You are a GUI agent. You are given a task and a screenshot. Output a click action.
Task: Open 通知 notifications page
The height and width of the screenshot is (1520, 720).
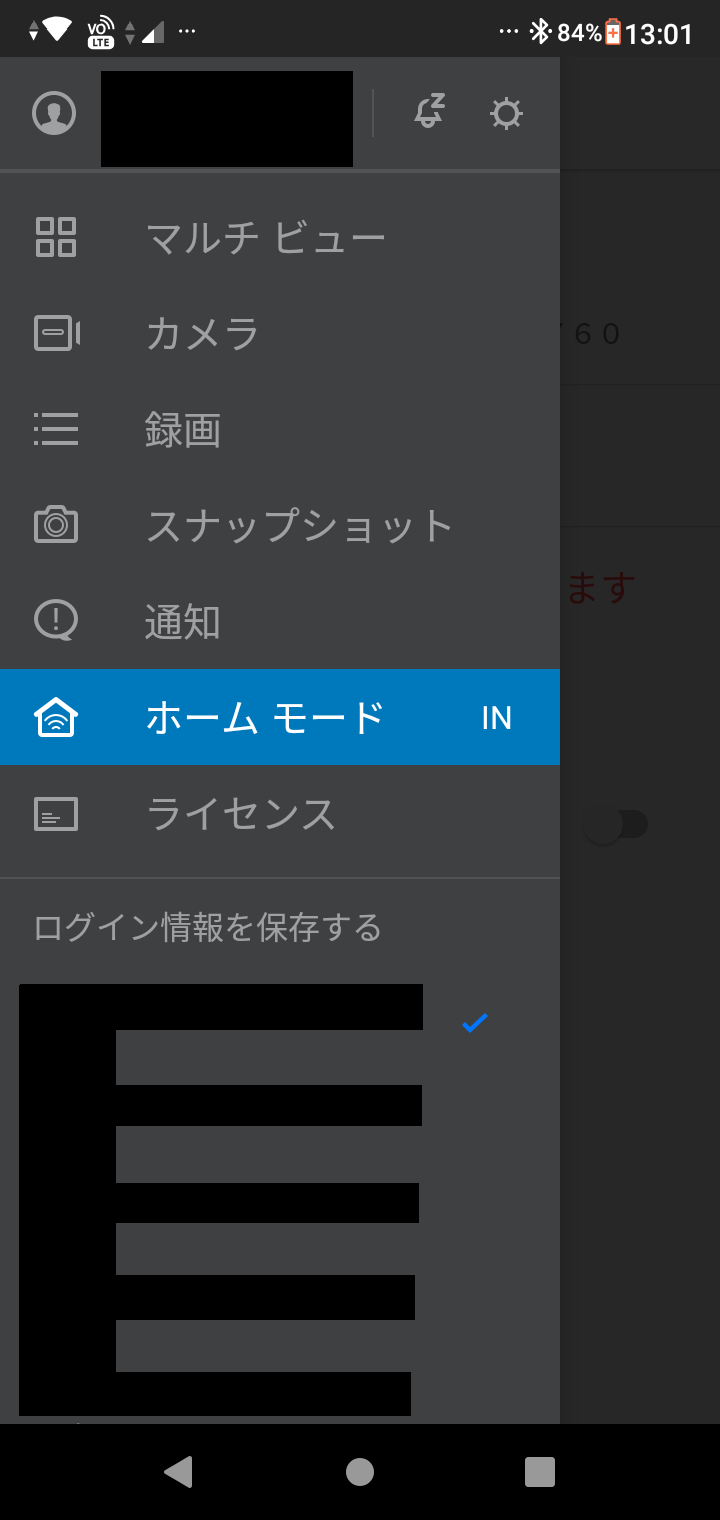[183, 622]
